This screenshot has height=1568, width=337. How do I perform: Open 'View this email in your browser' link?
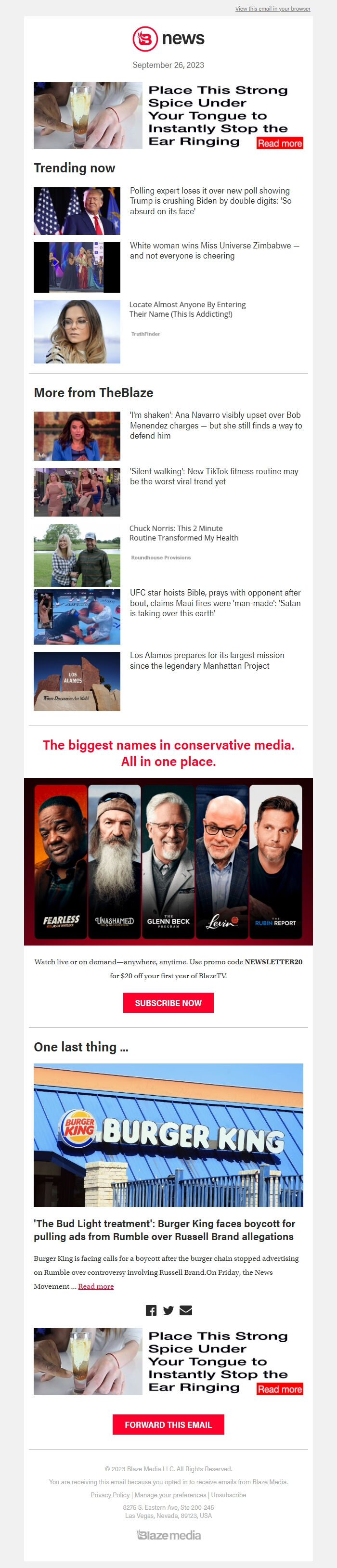point(272,9)
